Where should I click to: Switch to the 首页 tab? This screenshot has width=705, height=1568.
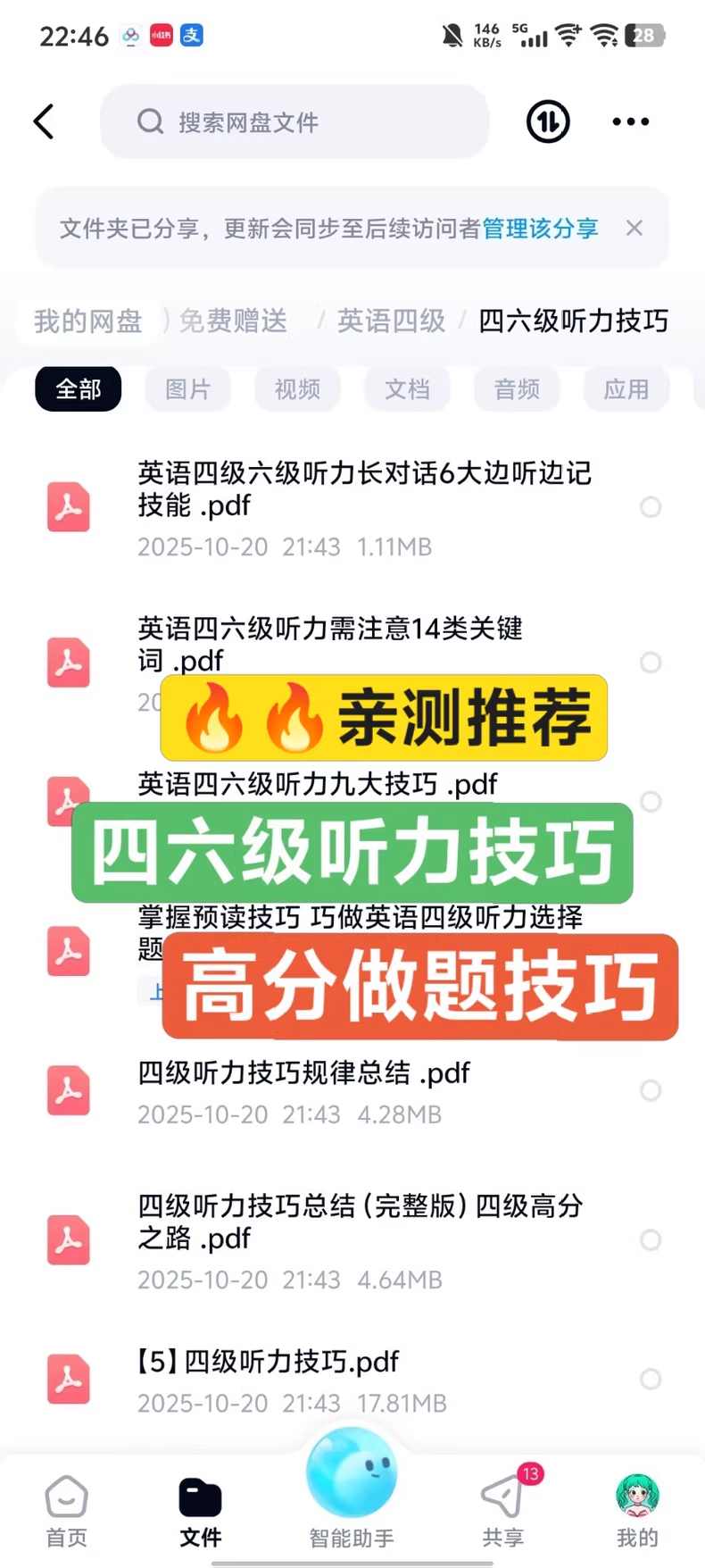pos(67,1511)
